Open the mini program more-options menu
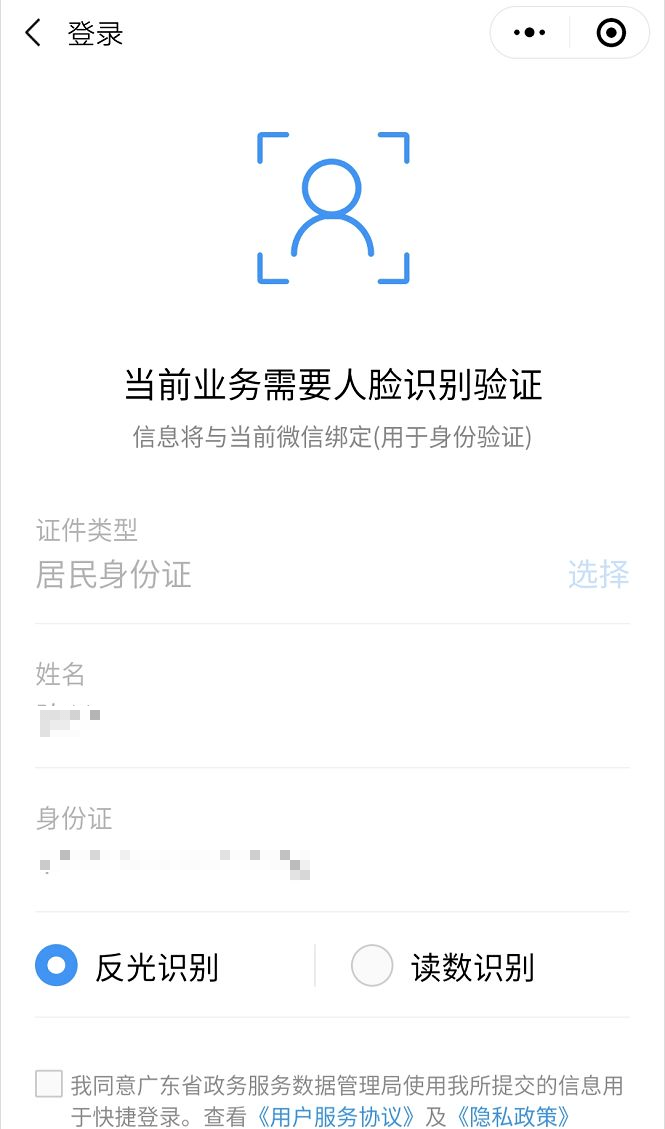Viewport: 665px width, 1129px height. 529,33
